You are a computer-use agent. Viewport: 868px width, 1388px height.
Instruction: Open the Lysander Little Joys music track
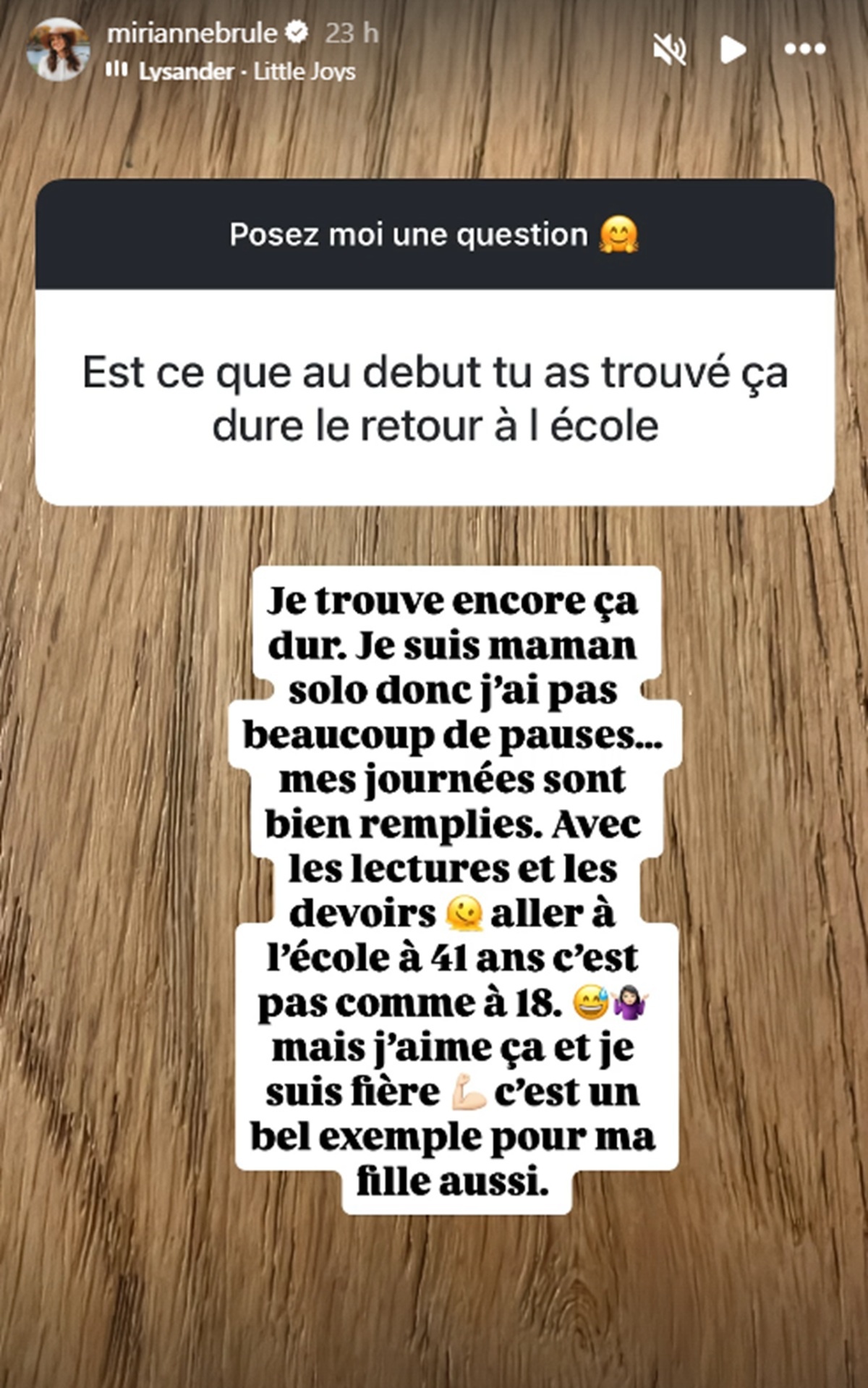coord(246,71)
